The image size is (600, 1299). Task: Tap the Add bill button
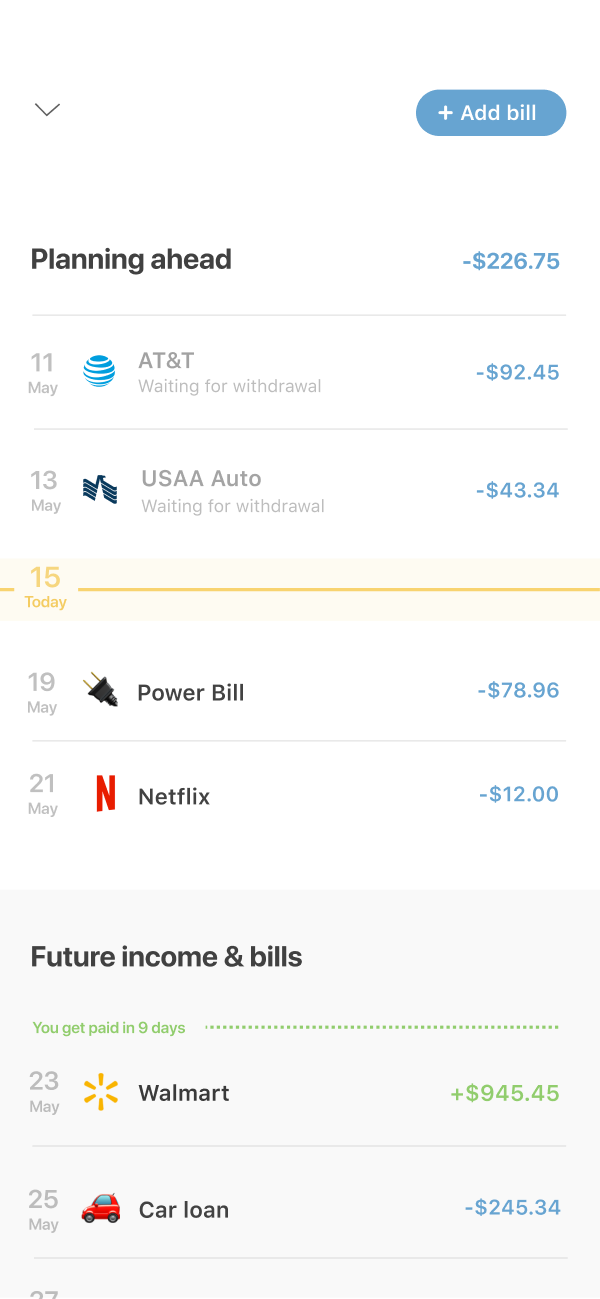click(490, 113)
